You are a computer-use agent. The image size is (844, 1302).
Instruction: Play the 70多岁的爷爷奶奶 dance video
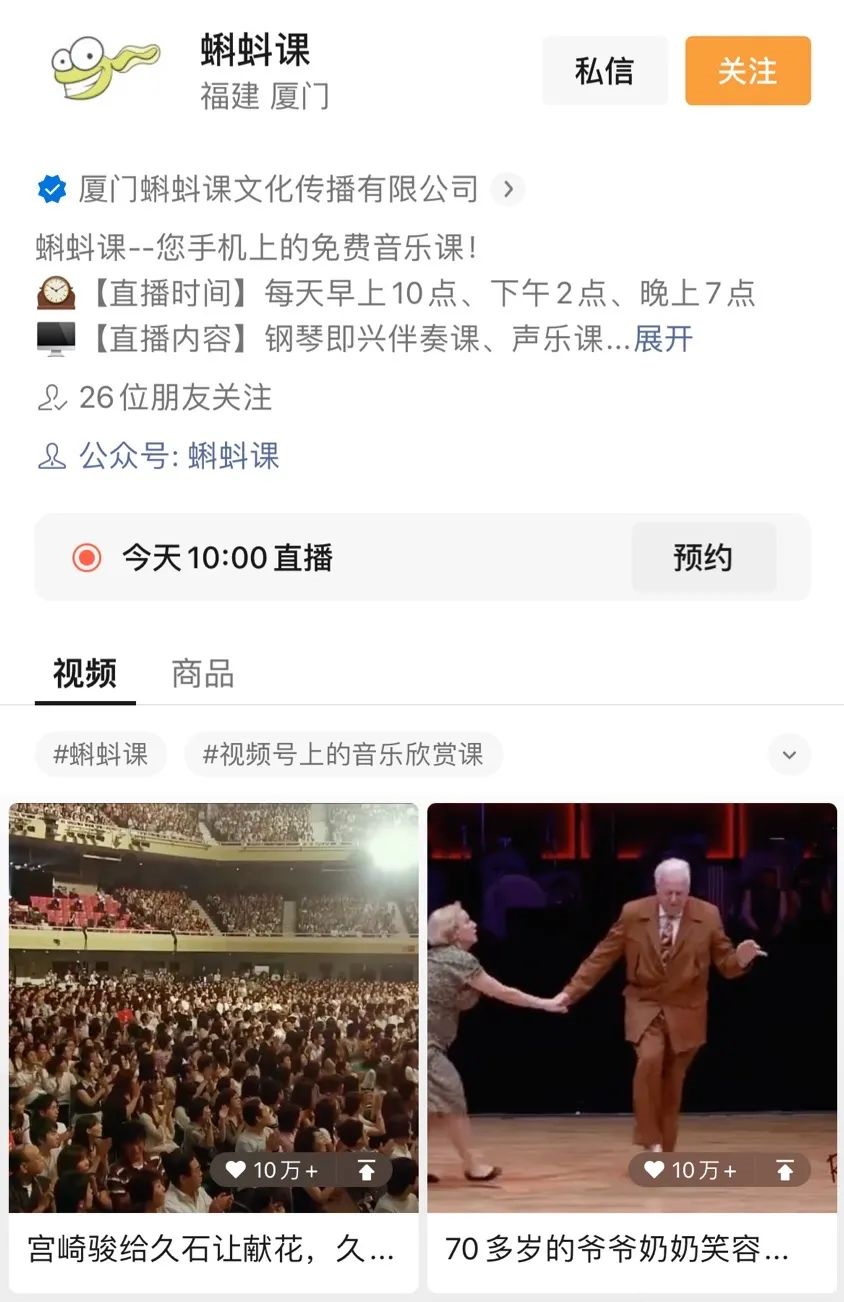point(631,1008)
